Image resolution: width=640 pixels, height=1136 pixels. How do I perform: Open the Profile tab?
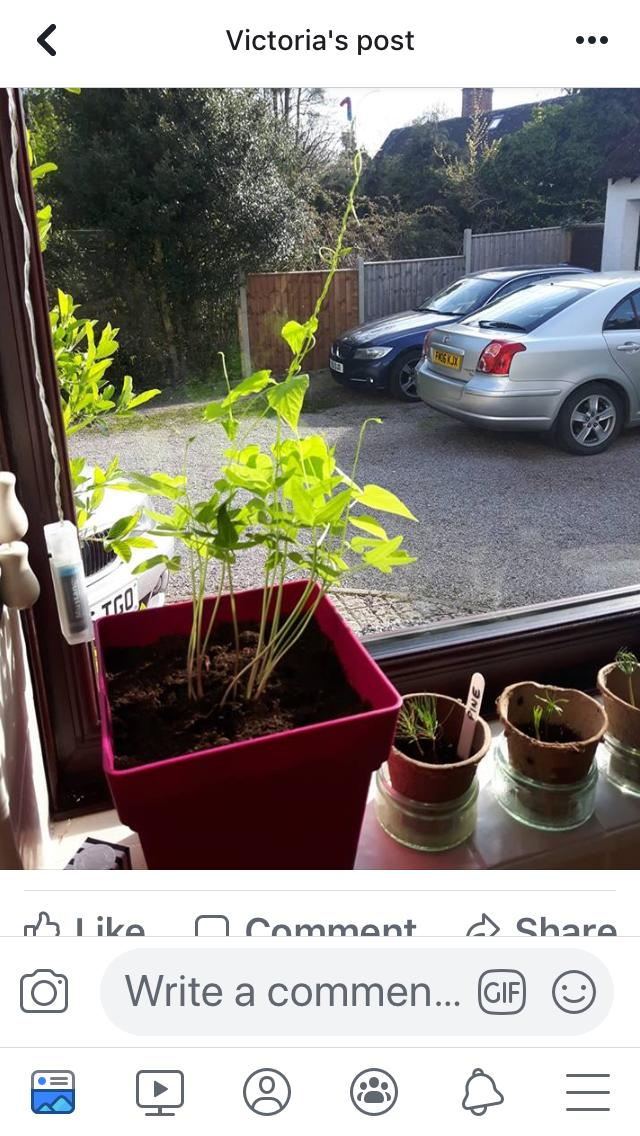(267, 1092)
